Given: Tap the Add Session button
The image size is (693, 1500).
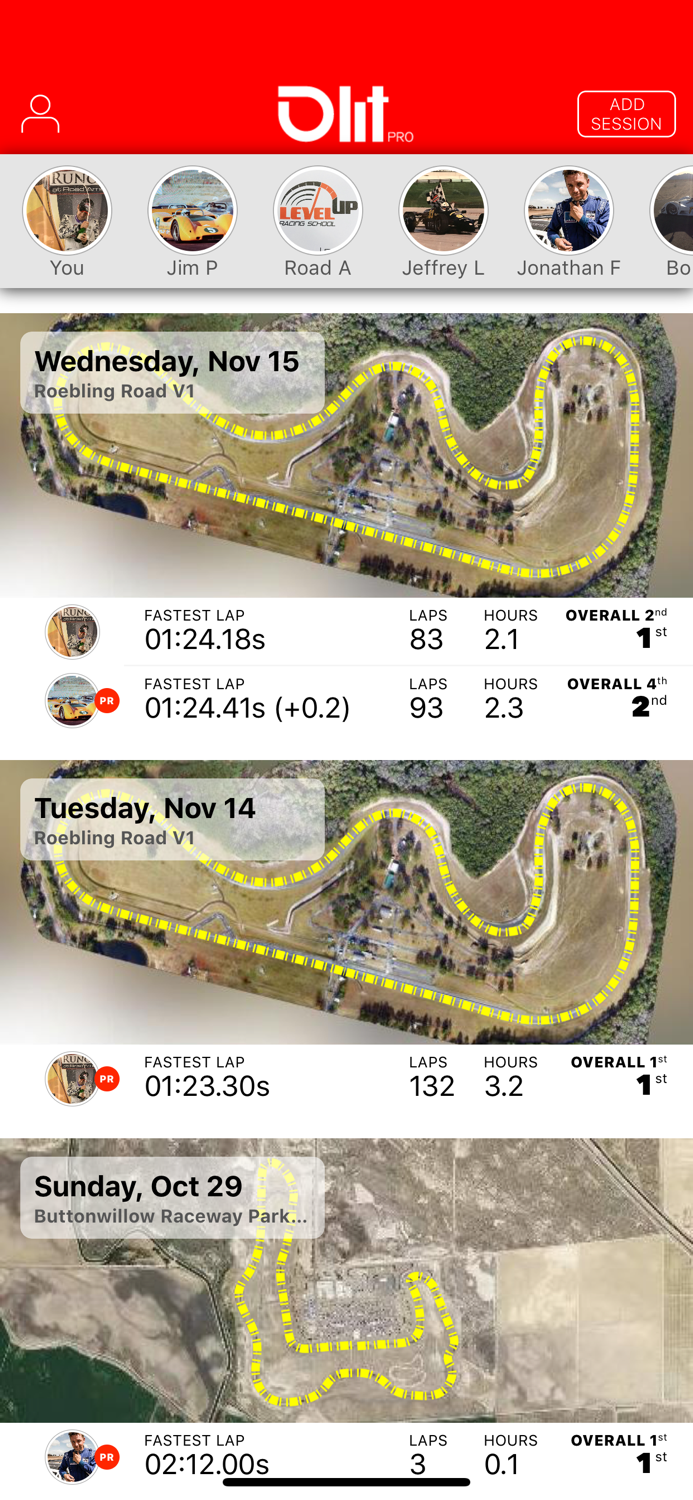Looking at the screenshot, I should pos(626,114).
